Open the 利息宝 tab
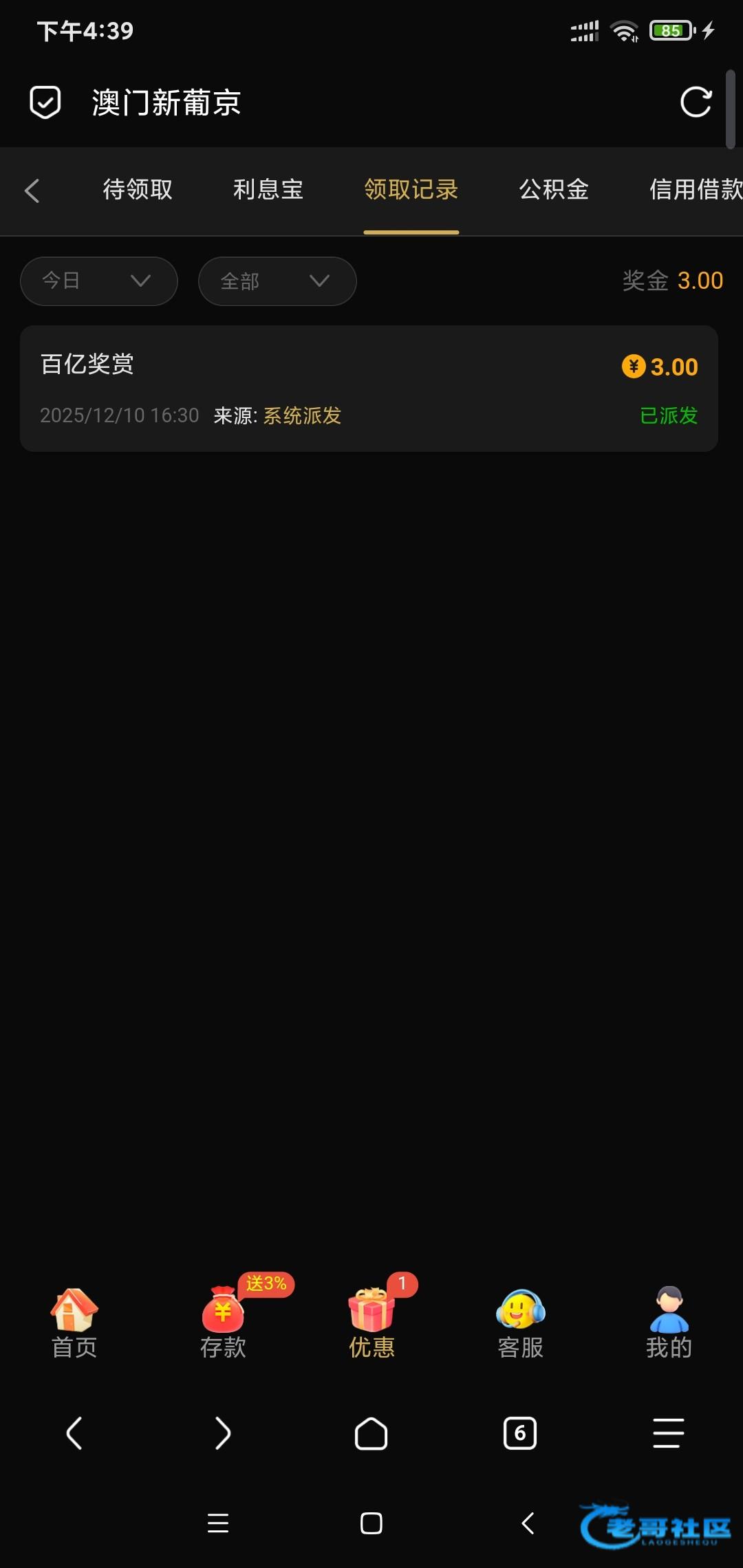 [x=268, y=189]
